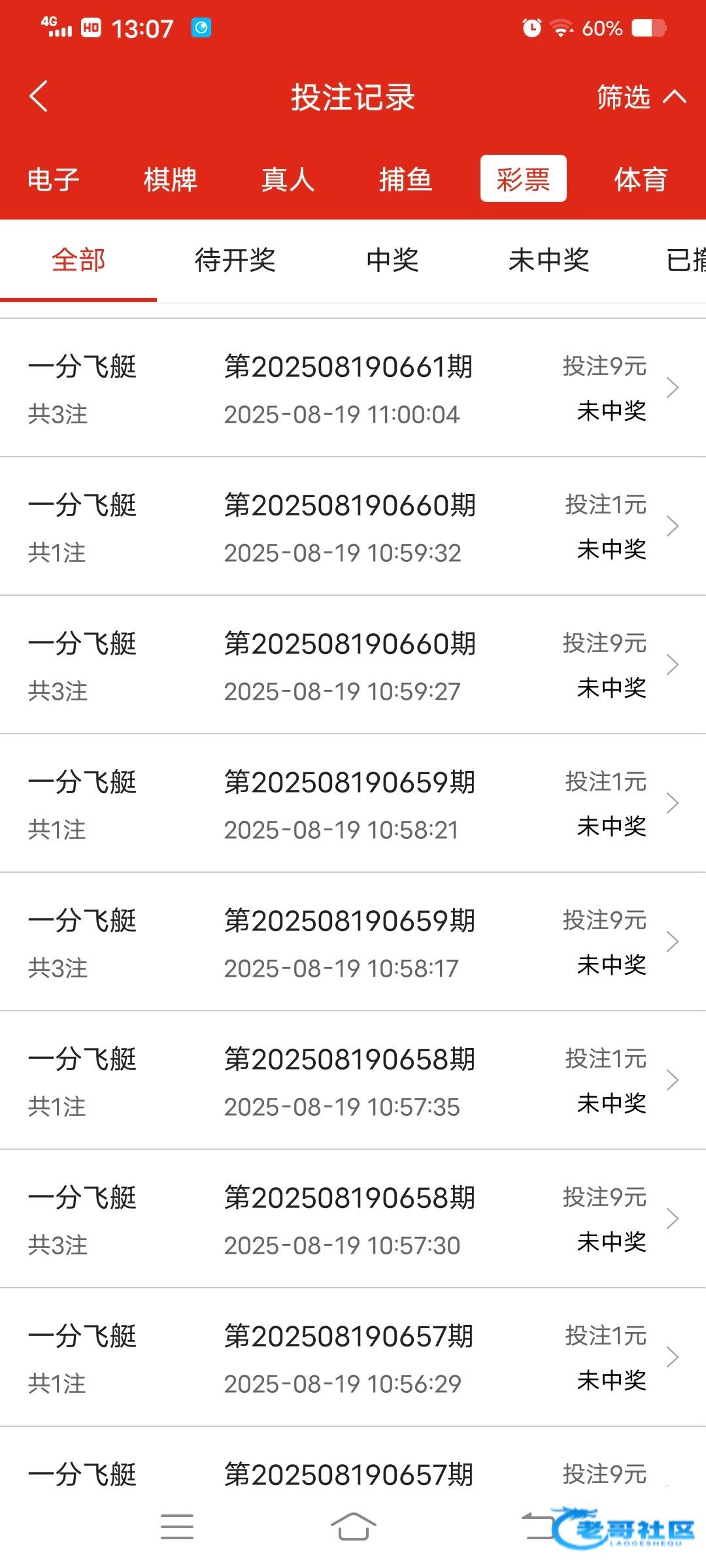This screenshot has height=1568, width=706.
Task: Open the bet placed at 10:59:32
Action: point(353,527)
